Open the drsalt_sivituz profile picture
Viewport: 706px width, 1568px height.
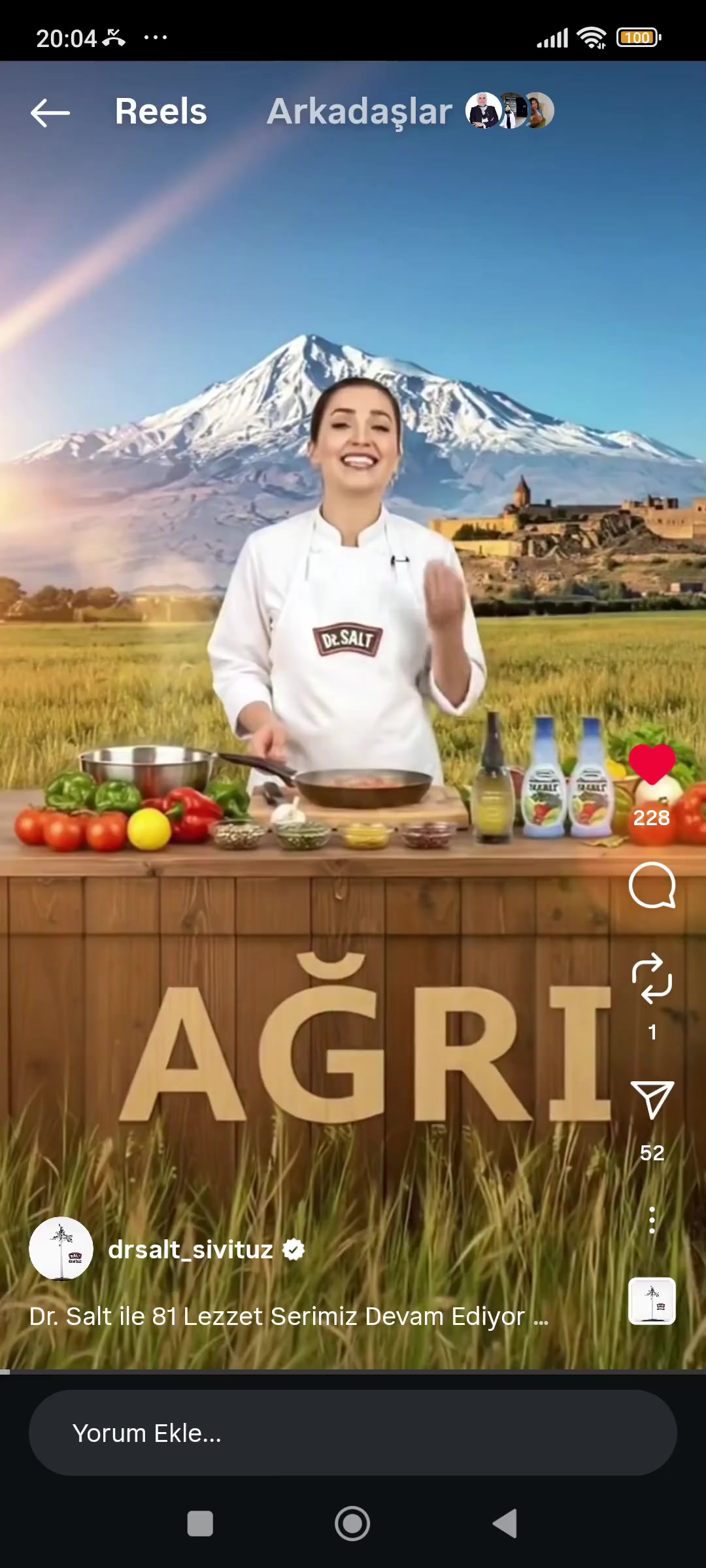[x=61, y=1249]
